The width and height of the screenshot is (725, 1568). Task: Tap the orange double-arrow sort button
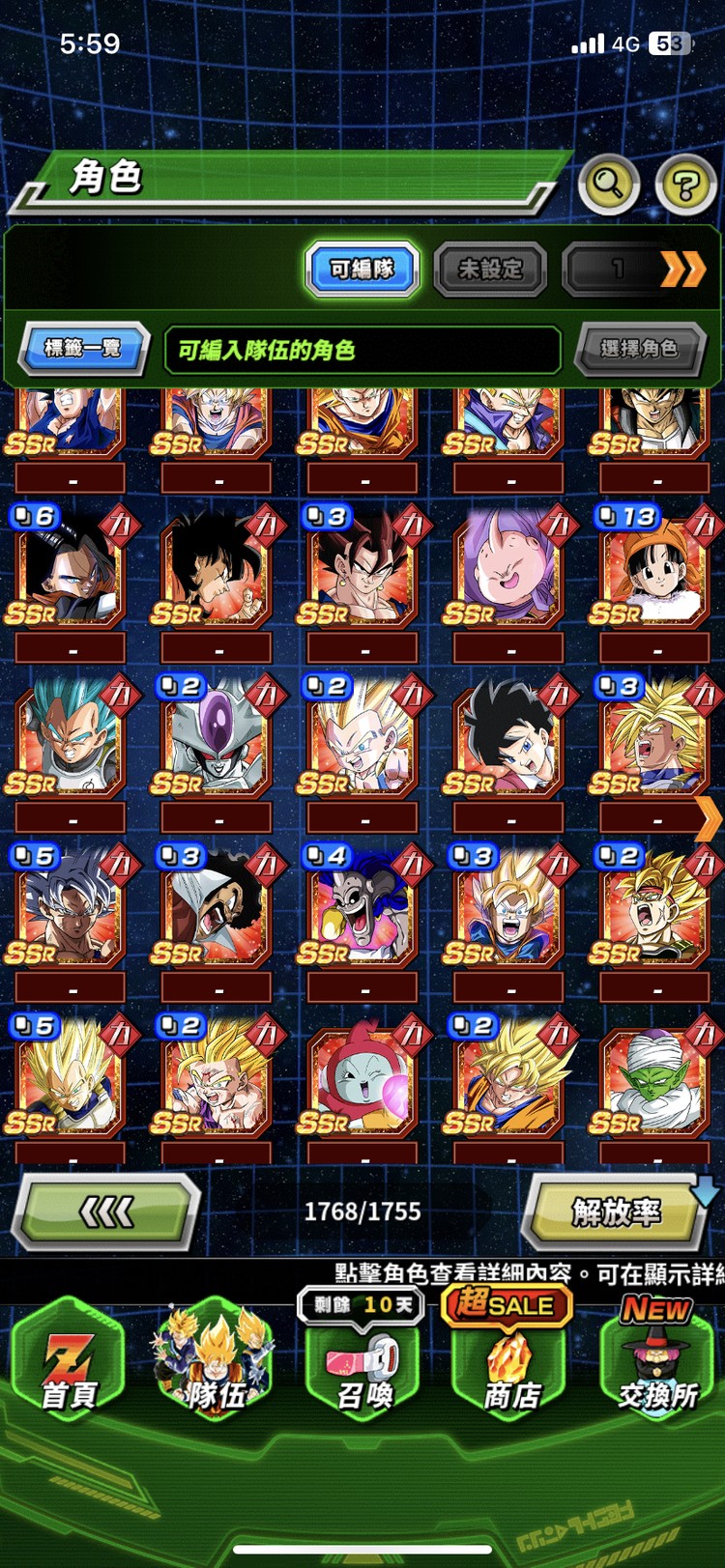[681, 269]
